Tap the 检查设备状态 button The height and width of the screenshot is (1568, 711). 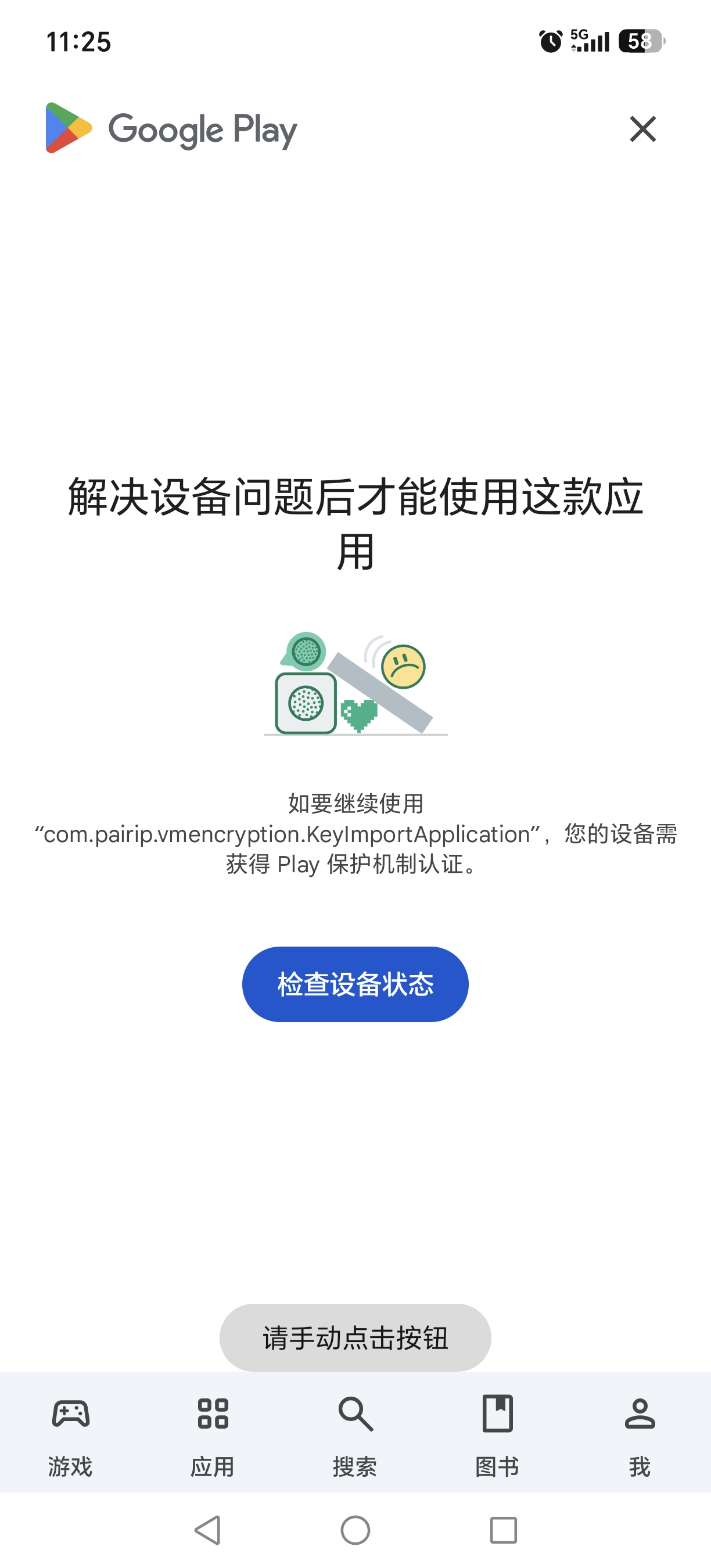(355, 984)
